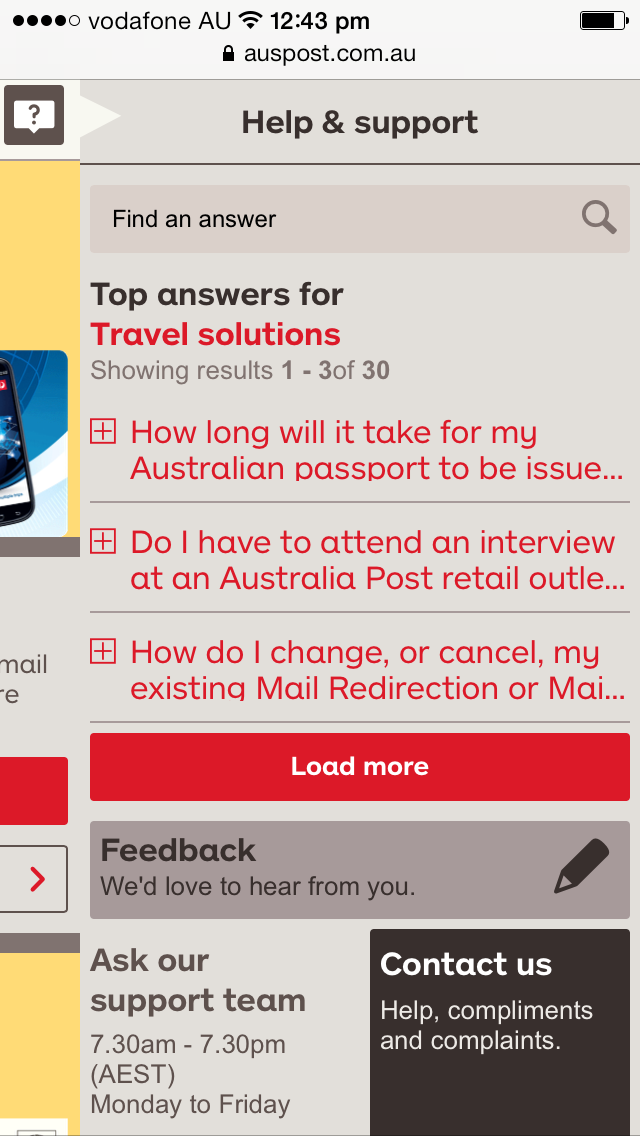Expand the attend an interview question
640x1136 pixels.
click(x=360, y=560)
